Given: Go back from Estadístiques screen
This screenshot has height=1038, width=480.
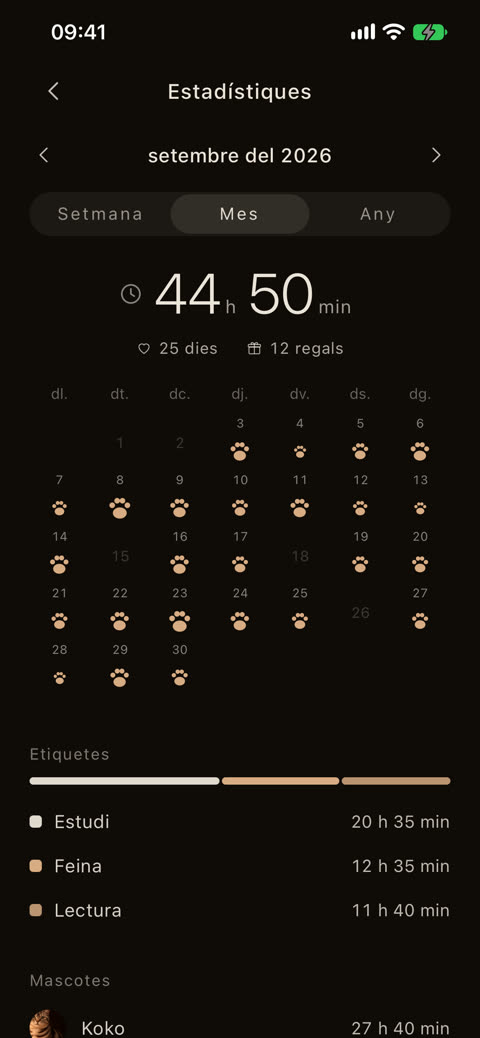Looking at the screenshot, I should point(54,91).
